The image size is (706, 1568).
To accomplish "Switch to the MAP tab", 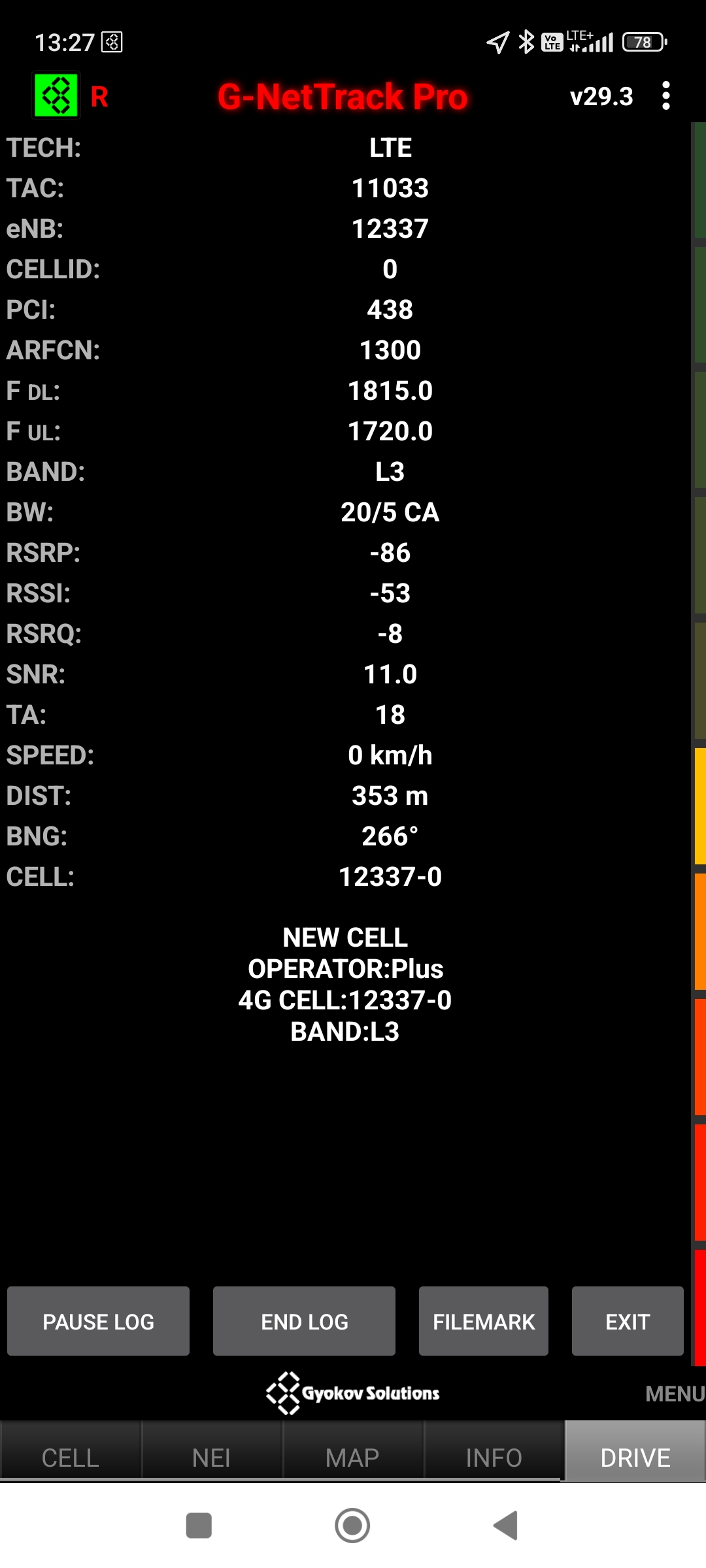I will (x=352, y=1458).
